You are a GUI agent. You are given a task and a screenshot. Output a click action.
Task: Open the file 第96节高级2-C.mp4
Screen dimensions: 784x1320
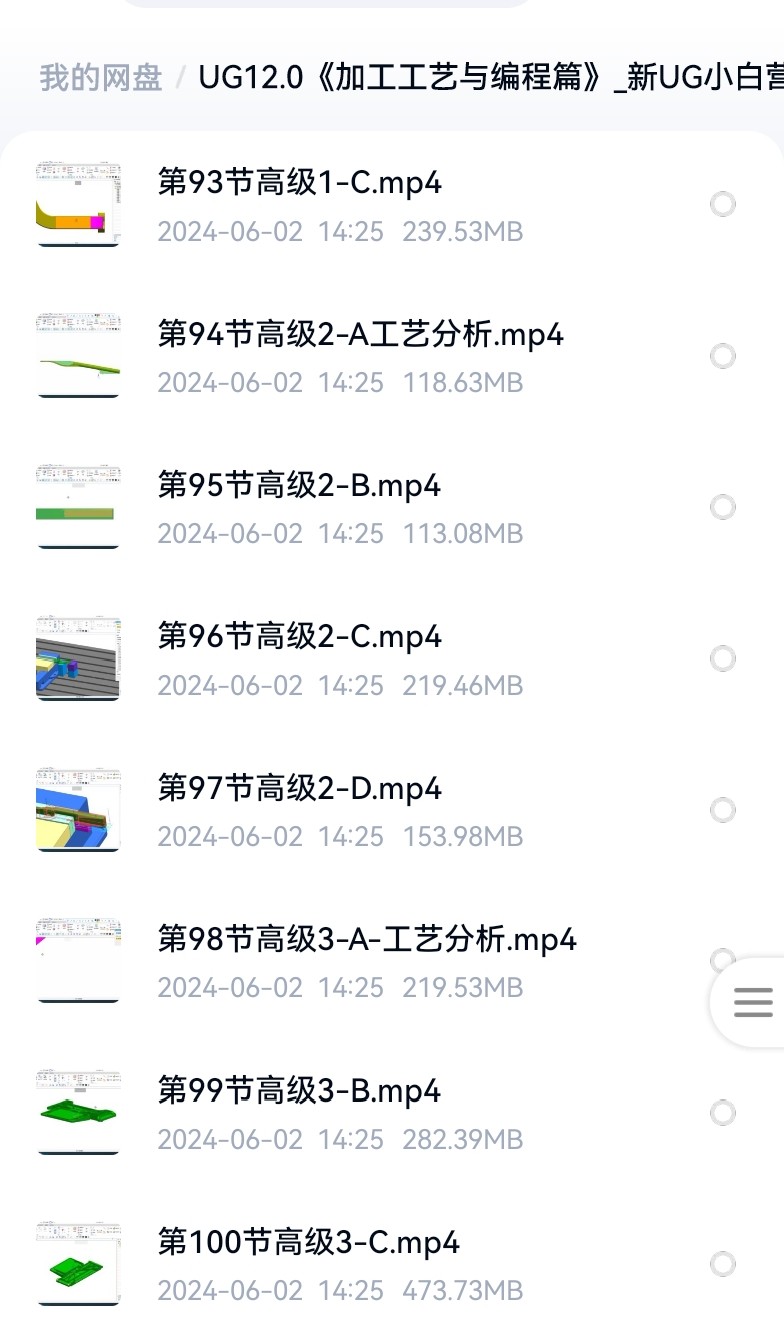click(x=299, y=637)
